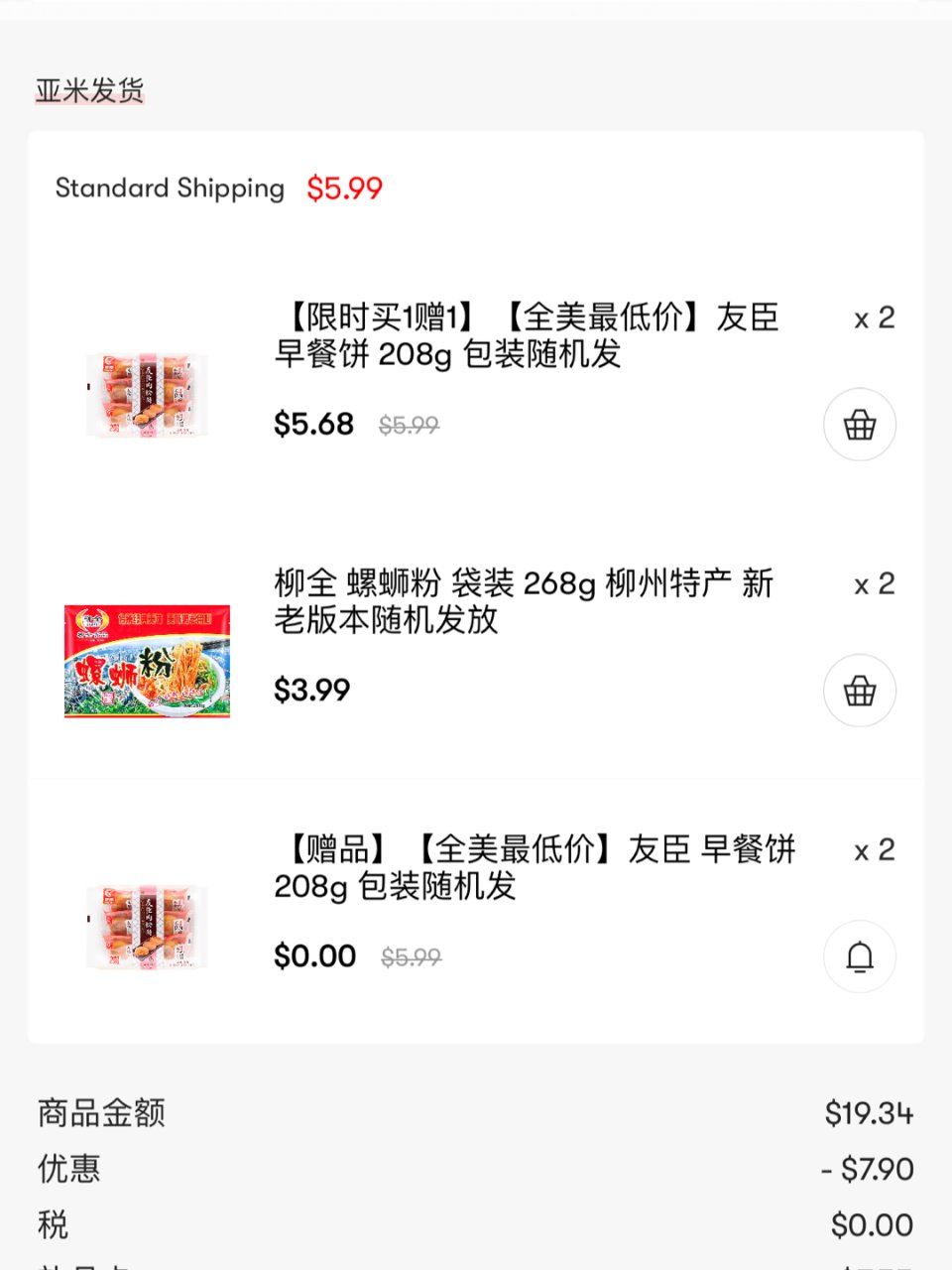Select the 友臣早餐饼 product thumbnail image

point(144,397)
